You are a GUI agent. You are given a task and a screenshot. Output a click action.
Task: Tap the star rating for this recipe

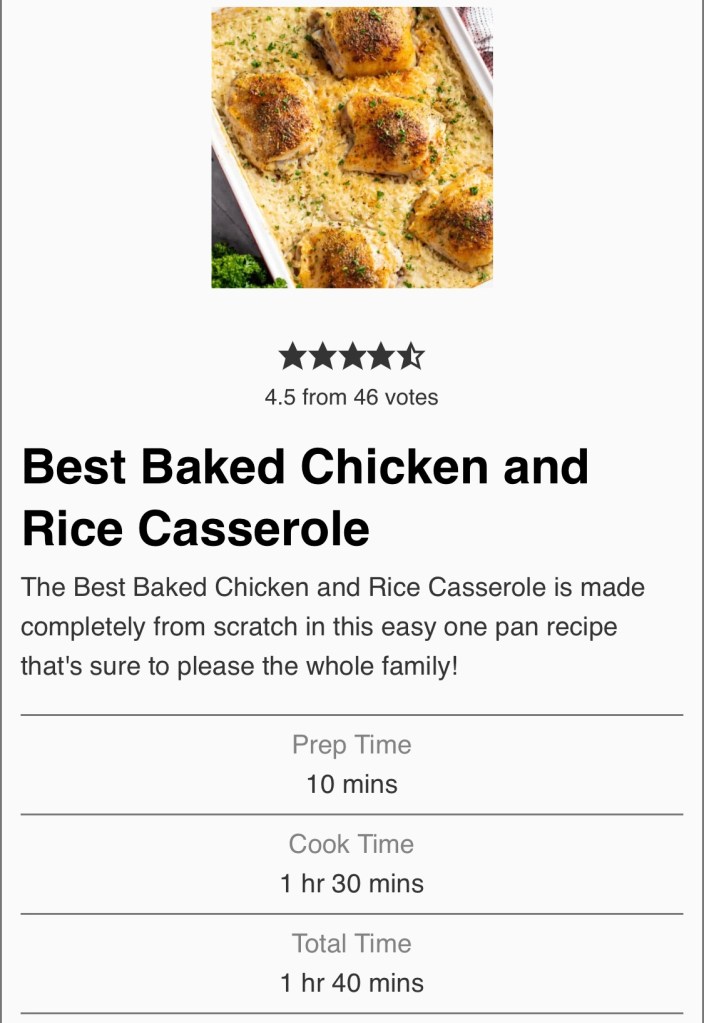pyautogui.click(x=351, y=355)
